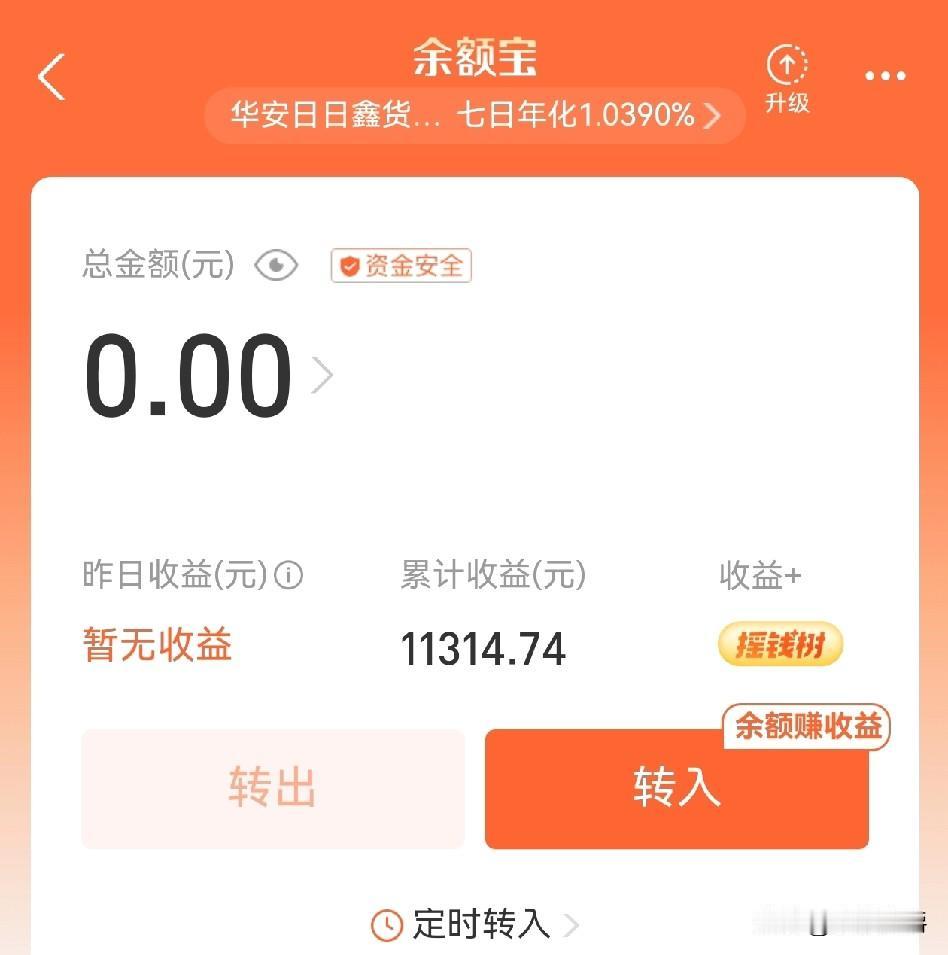Tap the back arrow to exit Yu'ebao
The height and width of the screenshot is (955, 948).
(52, 77)
